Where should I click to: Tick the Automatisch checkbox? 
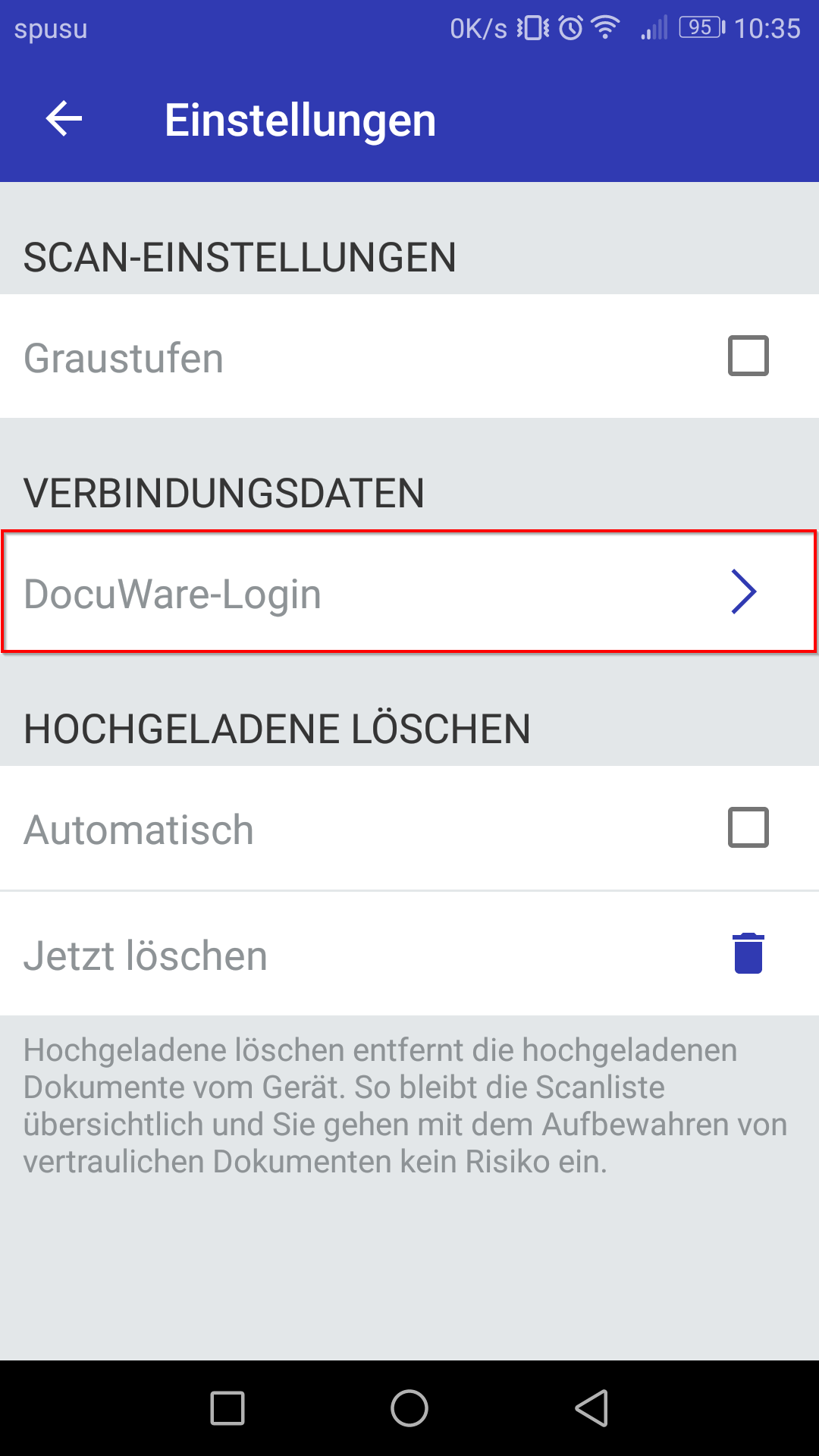tap(748, 827)
